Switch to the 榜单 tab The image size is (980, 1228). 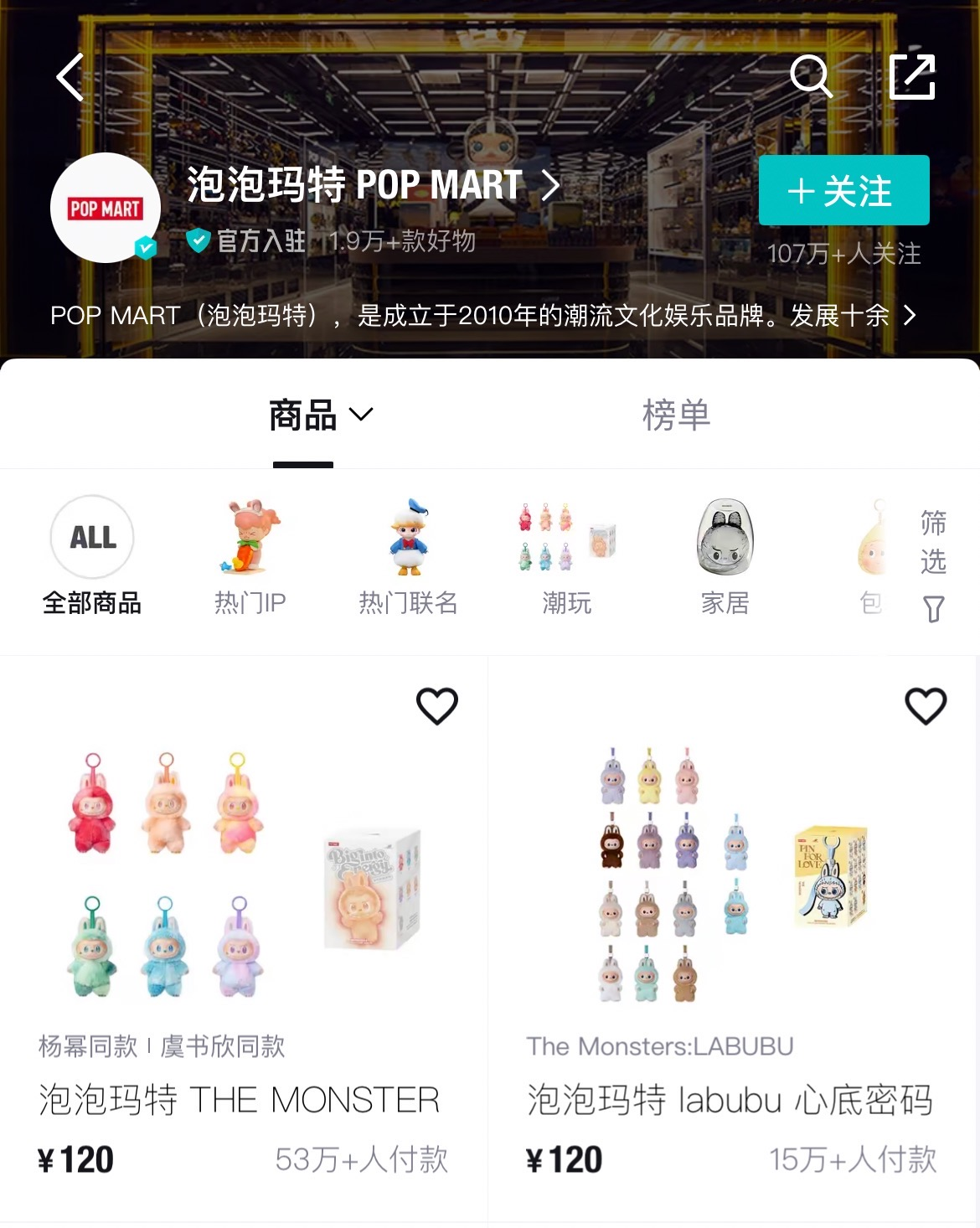676,415
